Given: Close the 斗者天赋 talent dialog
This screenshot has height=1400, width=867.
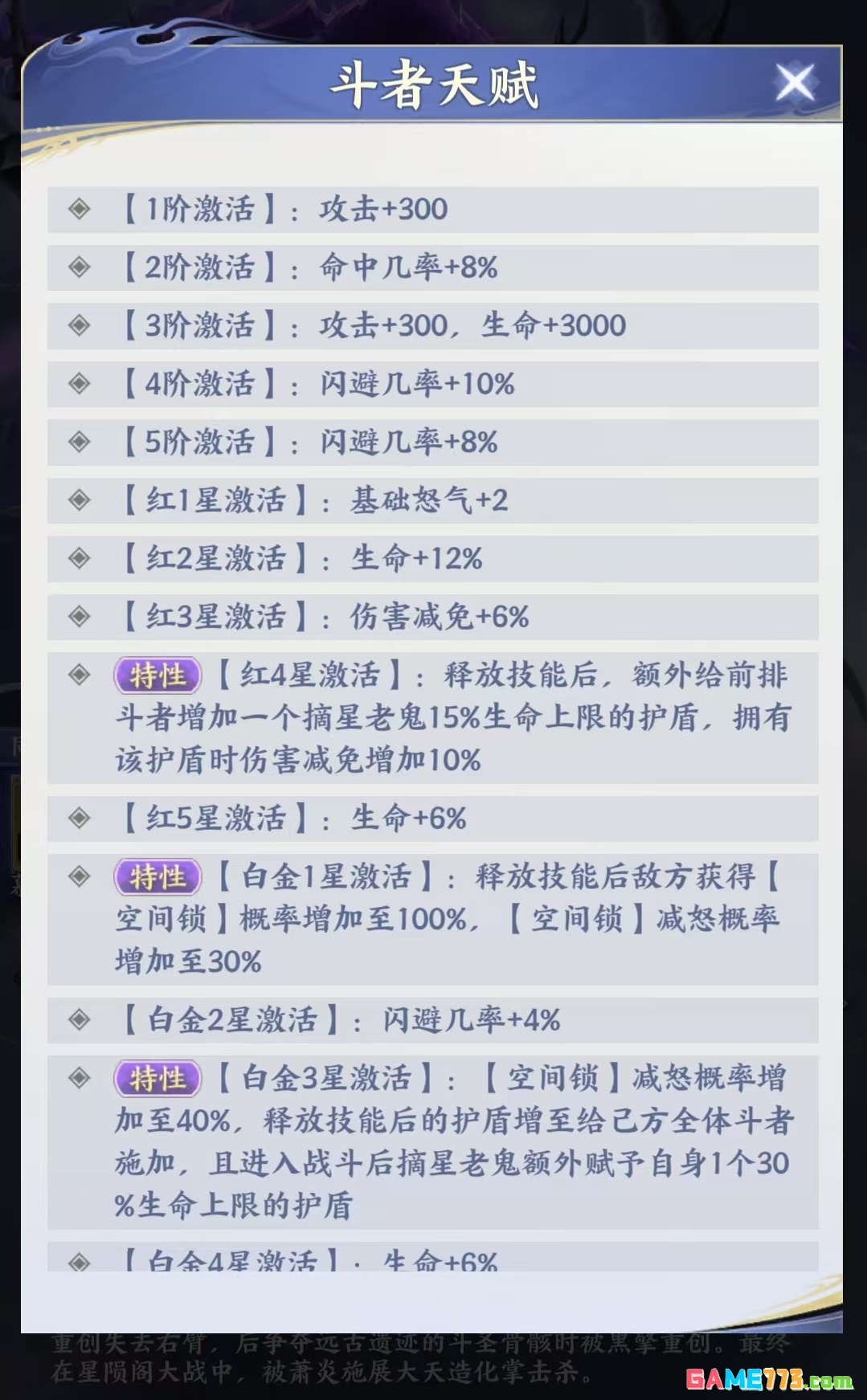Looking at the screenshot, I should click(794, 84).
